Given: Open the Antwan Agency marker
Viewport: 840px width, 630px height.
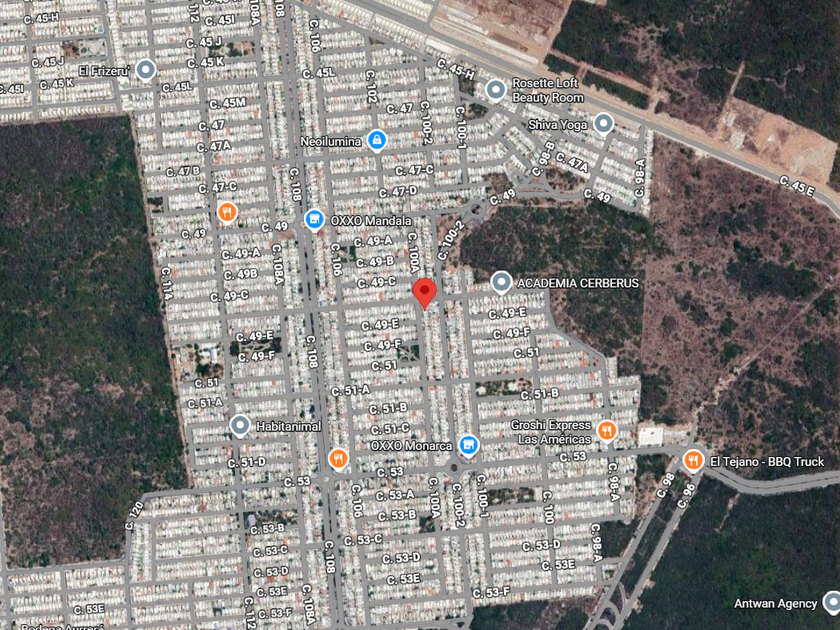Looking at the screenshot, I should (831, 602).
